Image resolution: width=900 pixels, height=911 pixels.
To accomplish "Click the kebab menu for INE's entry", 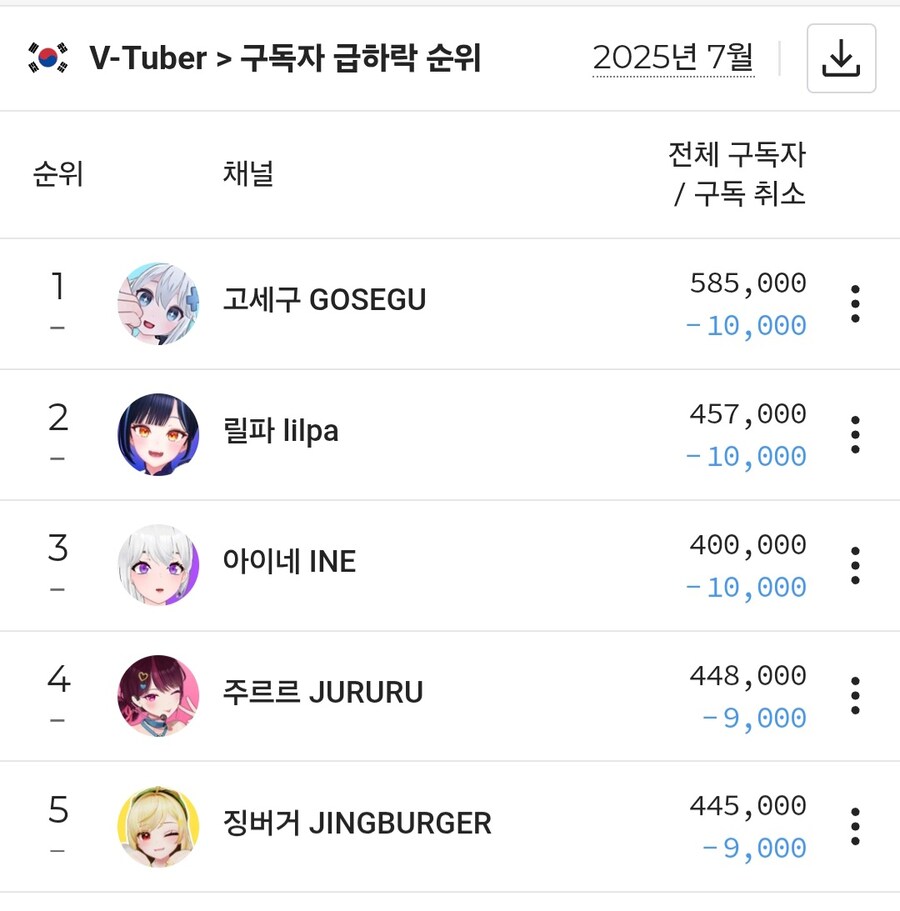I will pos(855,565).
